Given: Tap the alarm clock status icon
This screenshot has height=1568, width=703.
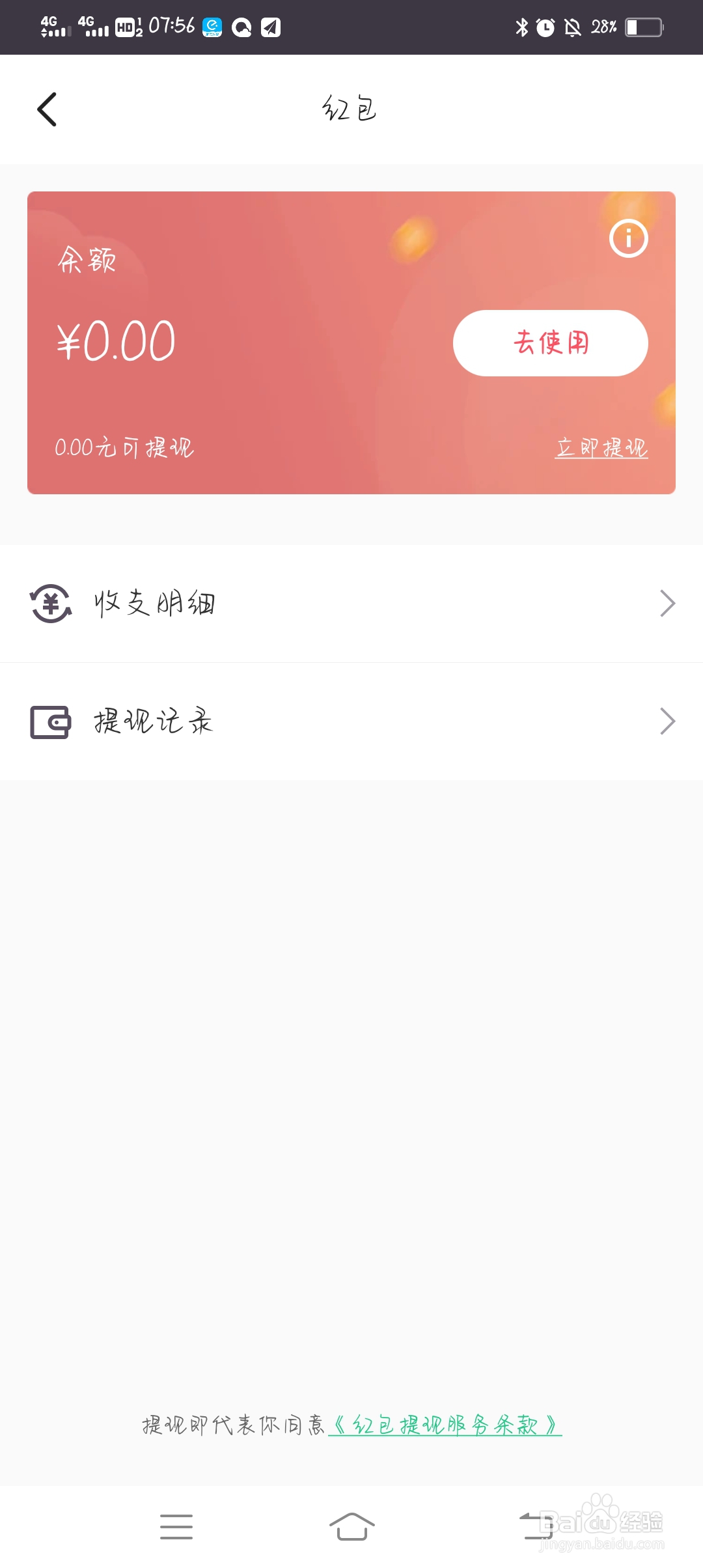Looking at the screenshot, I should pyautogui.click(x=545, y=27).
